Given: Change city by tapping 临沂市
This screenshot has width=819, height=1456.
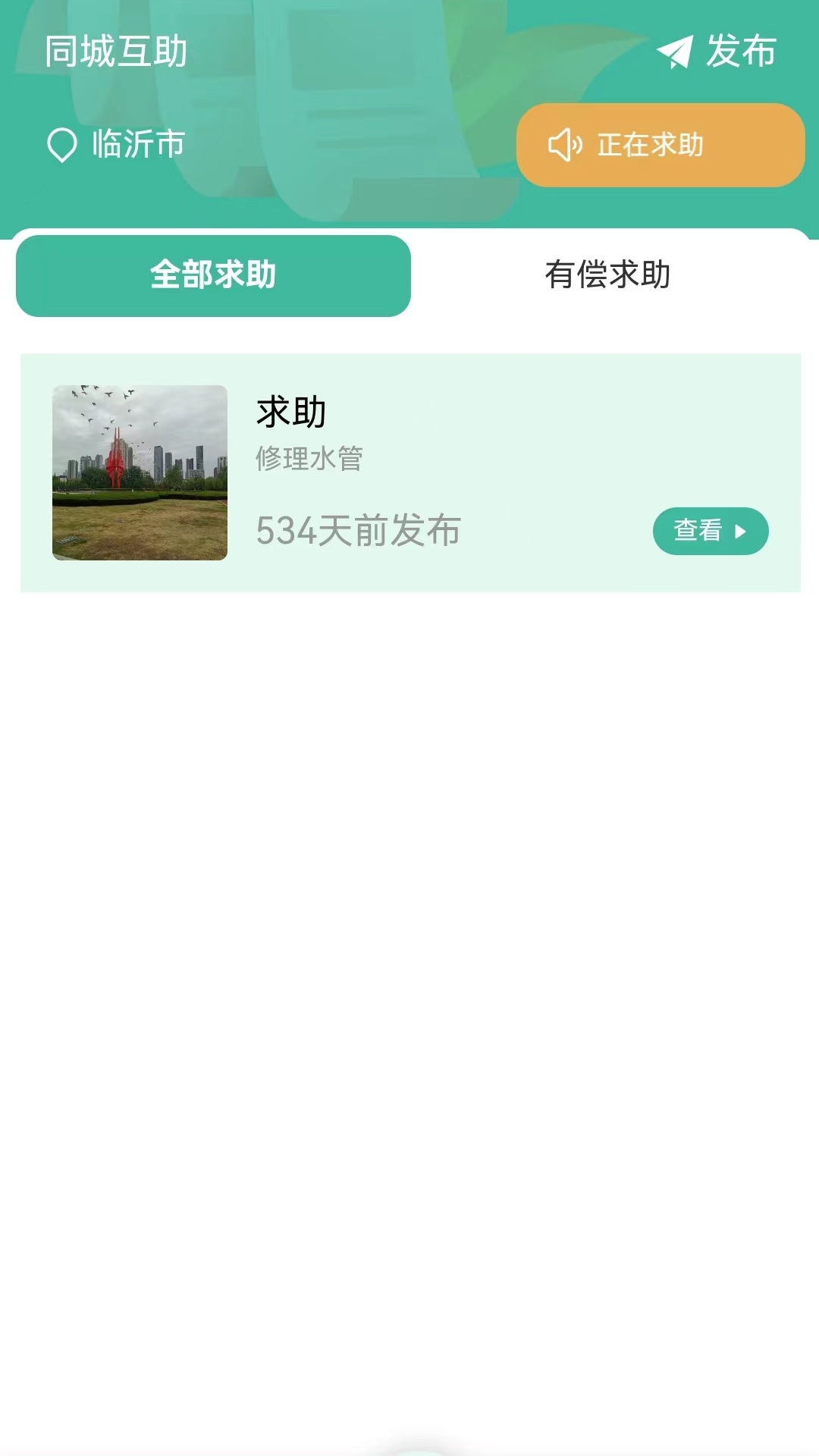Looking at the screenshot, I should pyautogui.click(x=137, y=145).
